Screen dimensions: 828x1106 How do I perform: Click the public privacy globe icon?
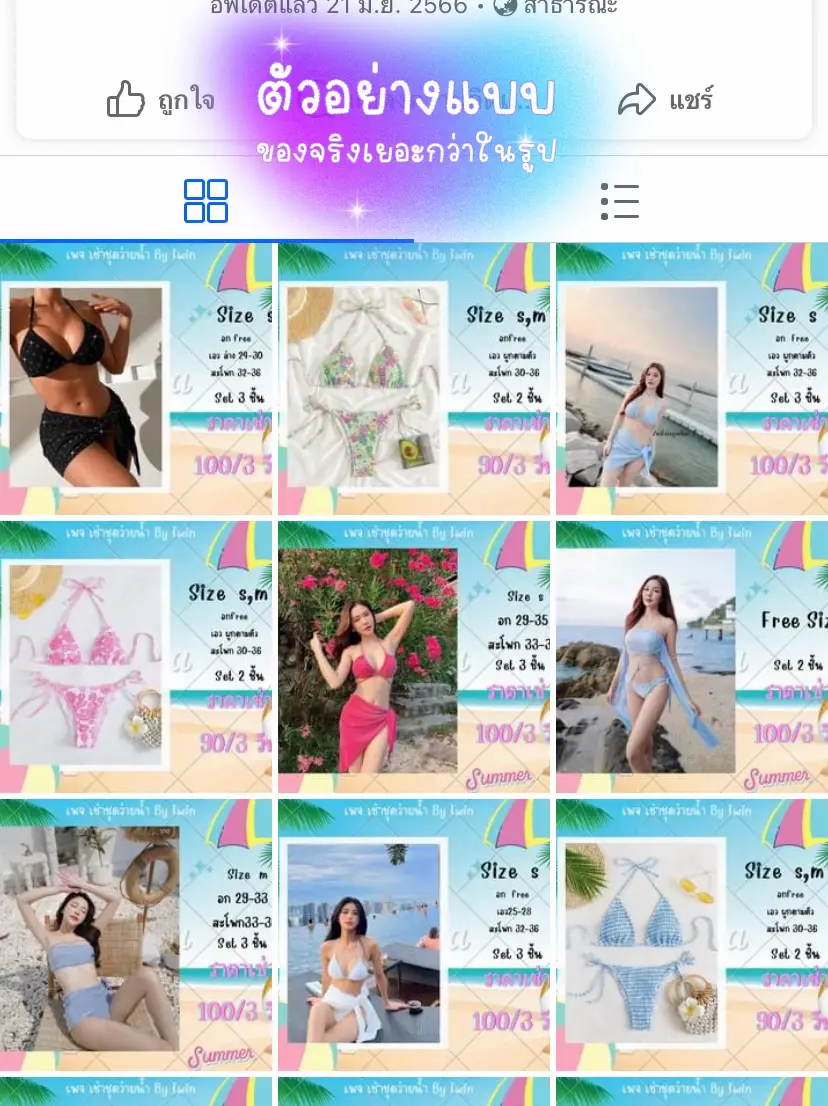pyautogui.click(x=503, y=9)
